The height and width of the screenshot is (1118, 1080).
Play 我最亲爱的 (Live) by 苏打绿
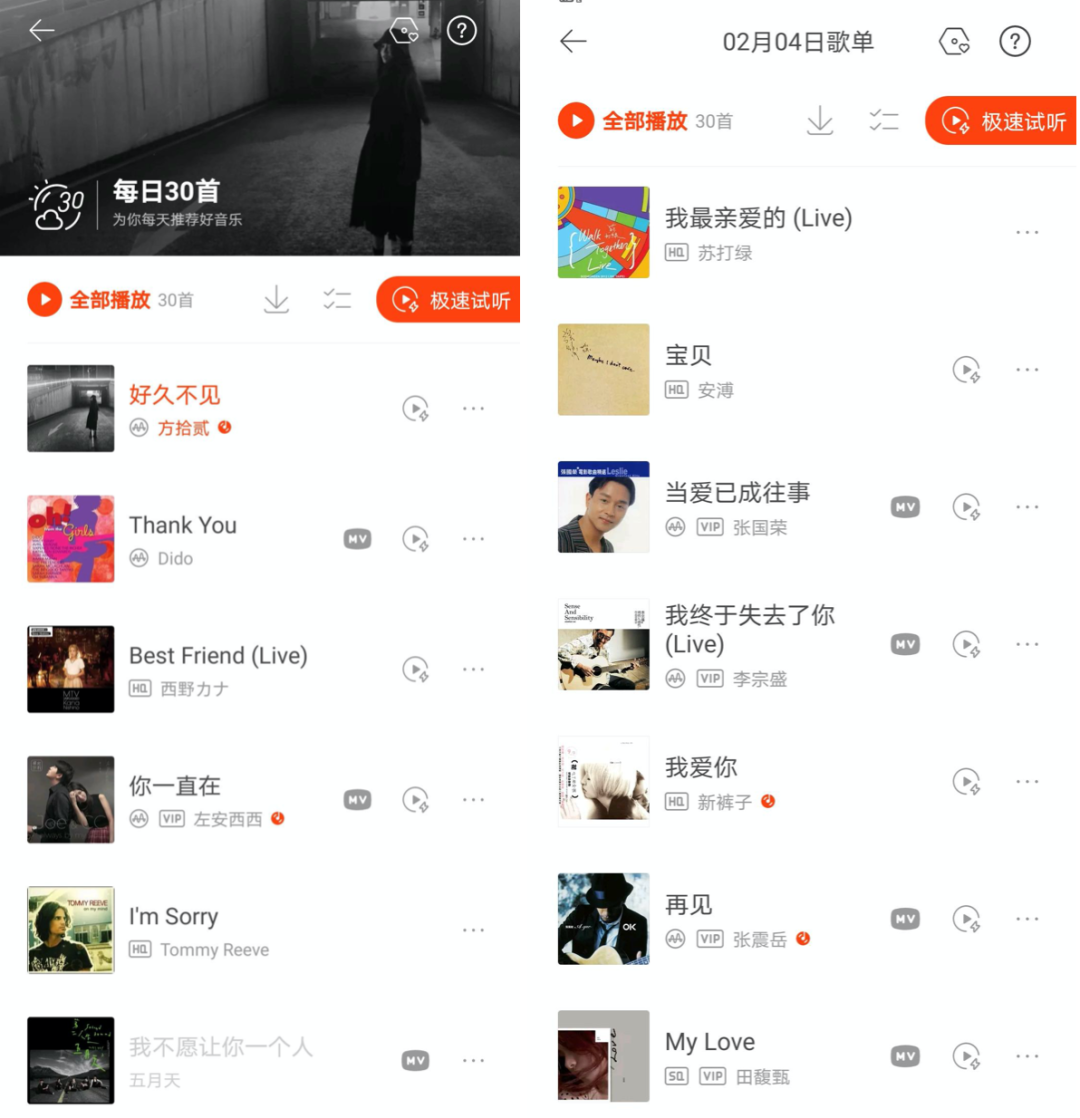click(758, 218)
